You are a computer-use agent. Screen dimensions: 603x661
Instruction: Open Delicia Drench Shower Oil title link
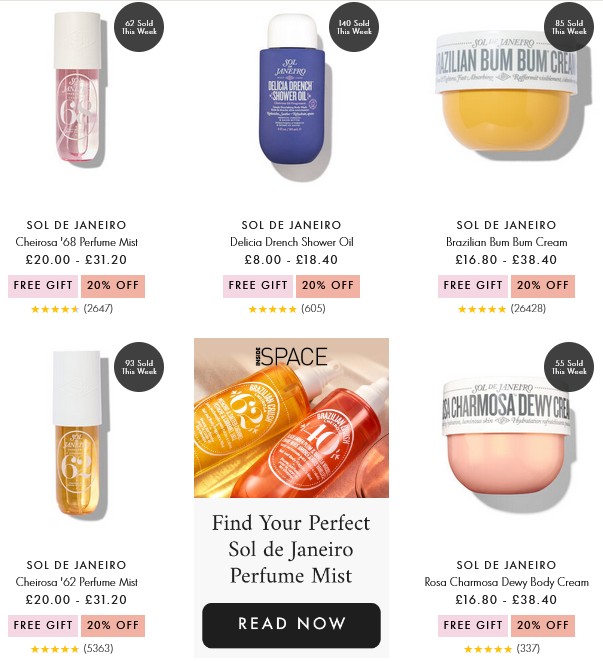click(x=291, y=242)
